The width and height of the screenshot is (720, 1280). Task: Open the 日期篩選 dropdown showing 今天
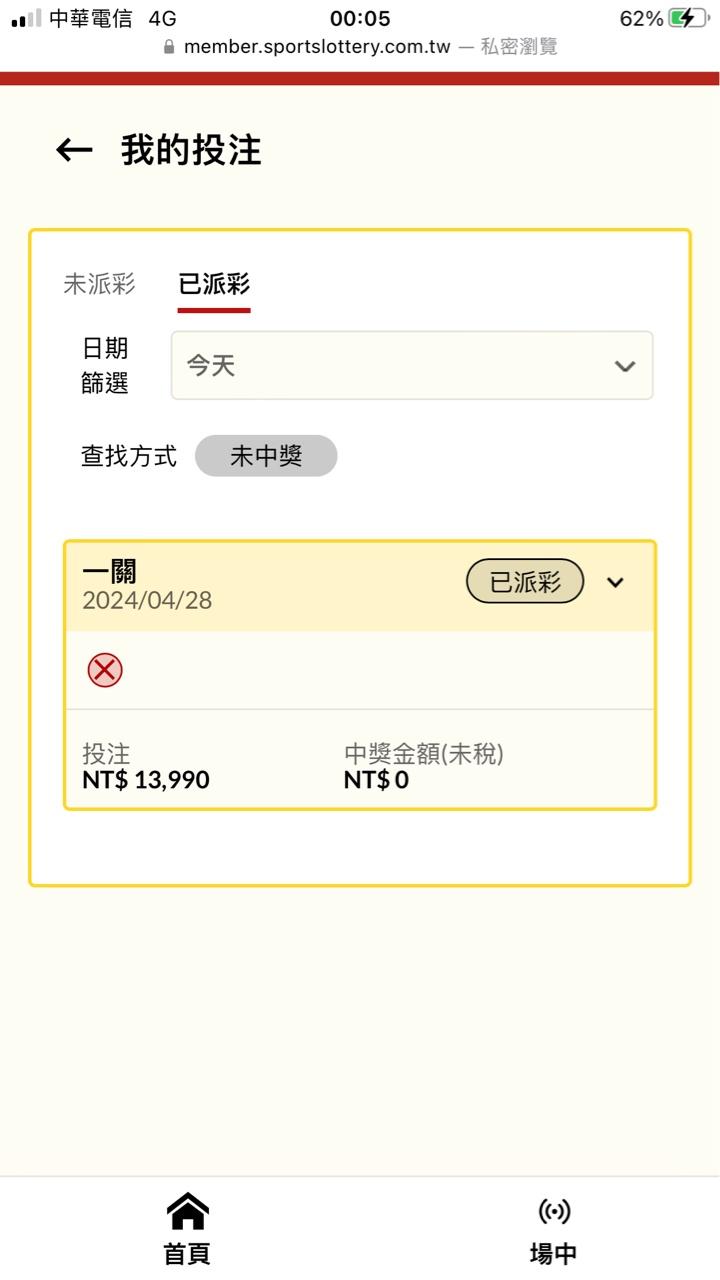pyautogui.click(x=411, y=366)
